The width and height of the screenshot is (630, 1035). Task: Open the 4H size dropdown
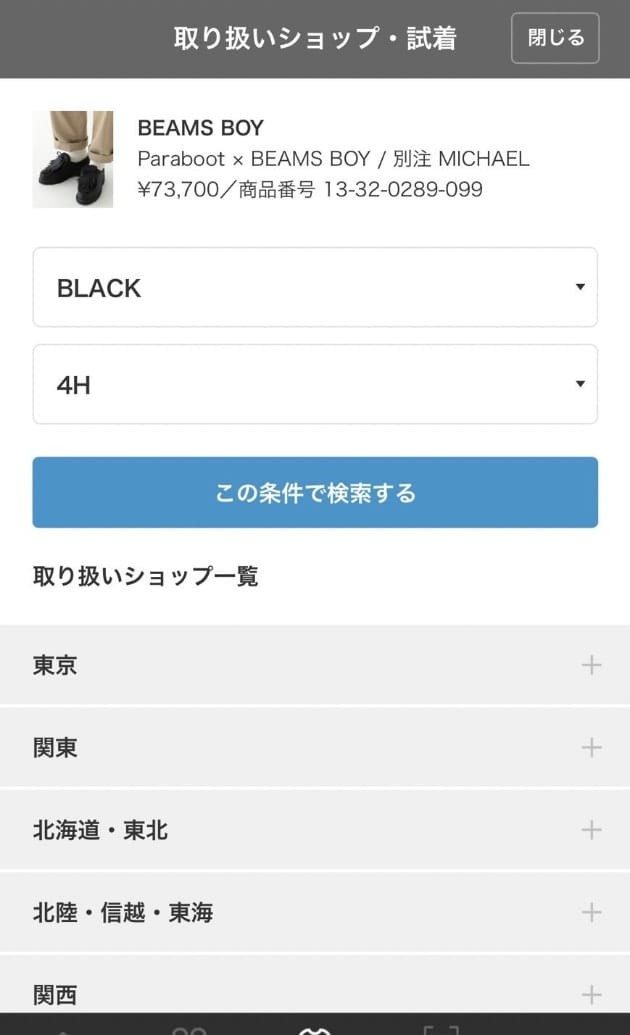point(315,384)
